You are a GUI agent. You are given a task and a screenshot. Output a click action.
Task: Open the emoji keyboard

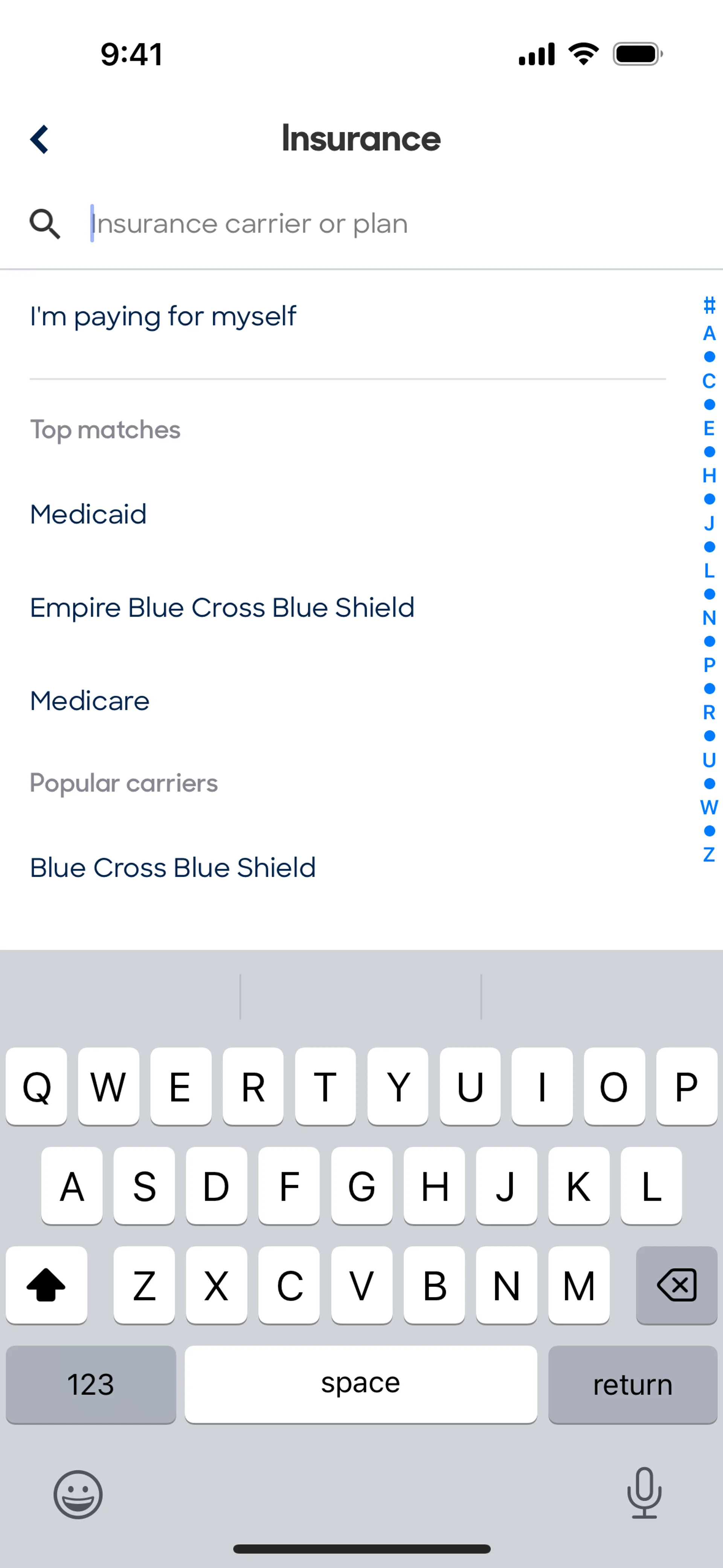[x=78, y=1495]
